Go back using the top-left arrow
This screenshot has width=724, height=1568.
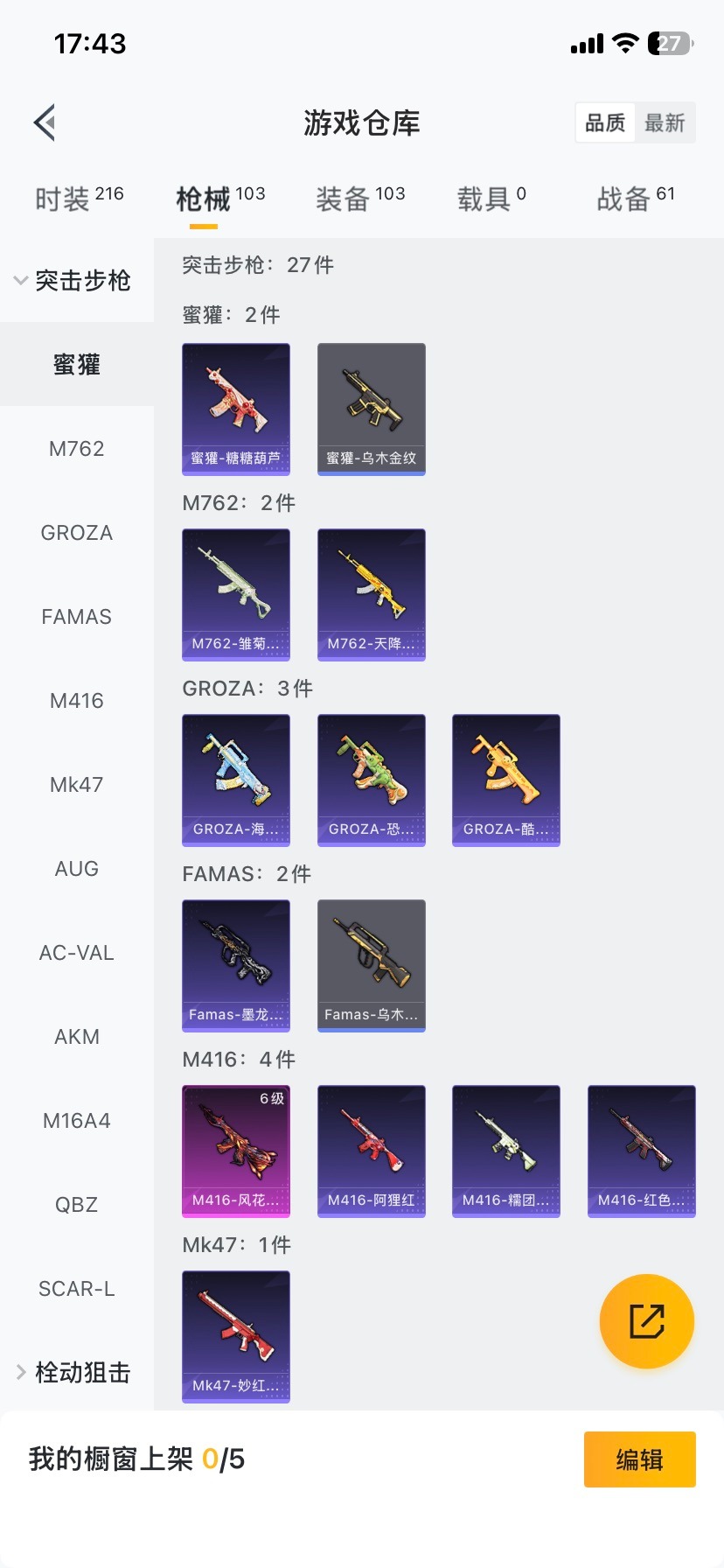click(45, 122)
